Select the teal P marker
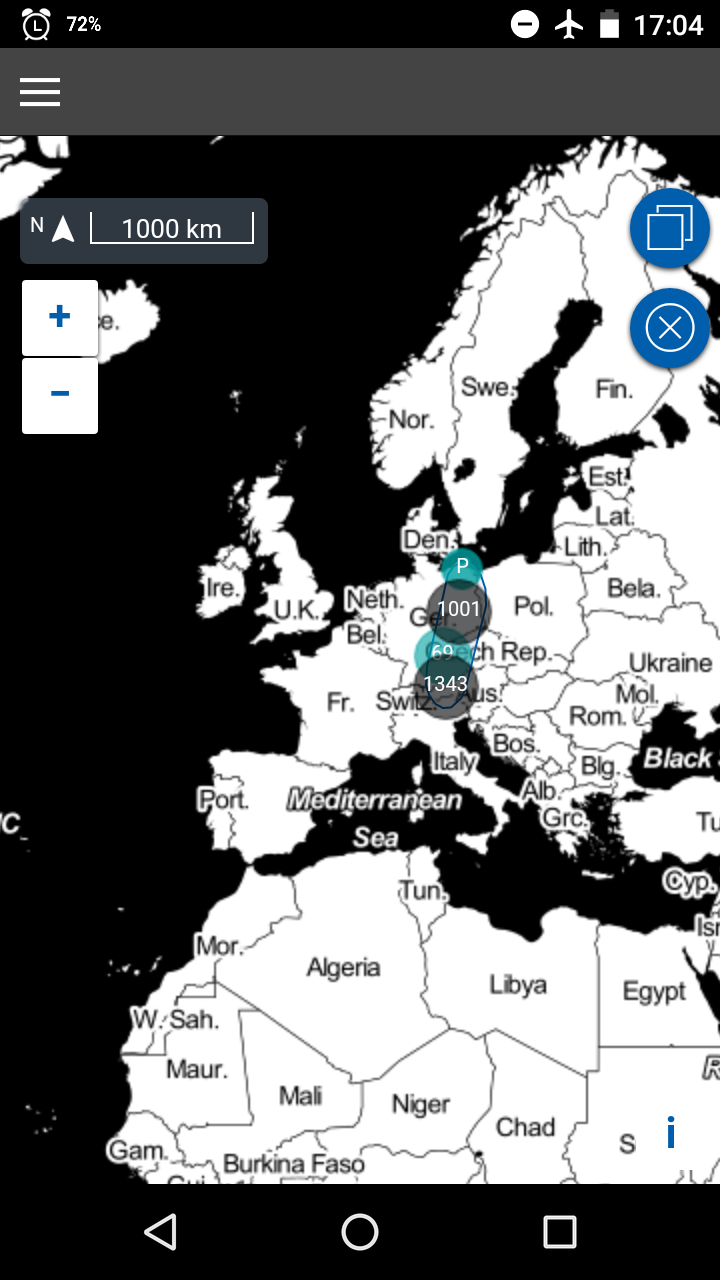Screen dimensions: 720x1280 point(462,567)
